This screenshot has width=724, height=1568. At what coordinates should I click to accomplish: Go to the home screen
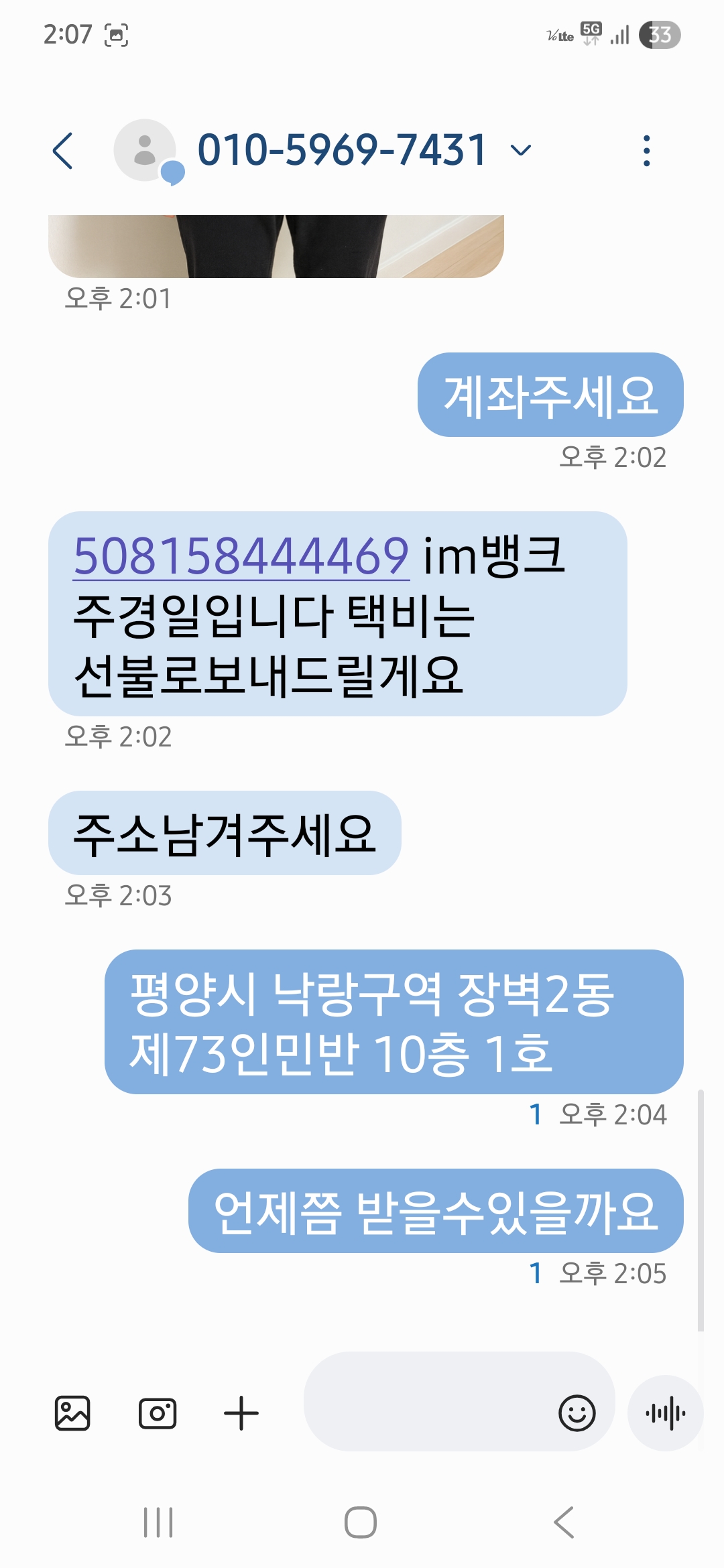361,1522
